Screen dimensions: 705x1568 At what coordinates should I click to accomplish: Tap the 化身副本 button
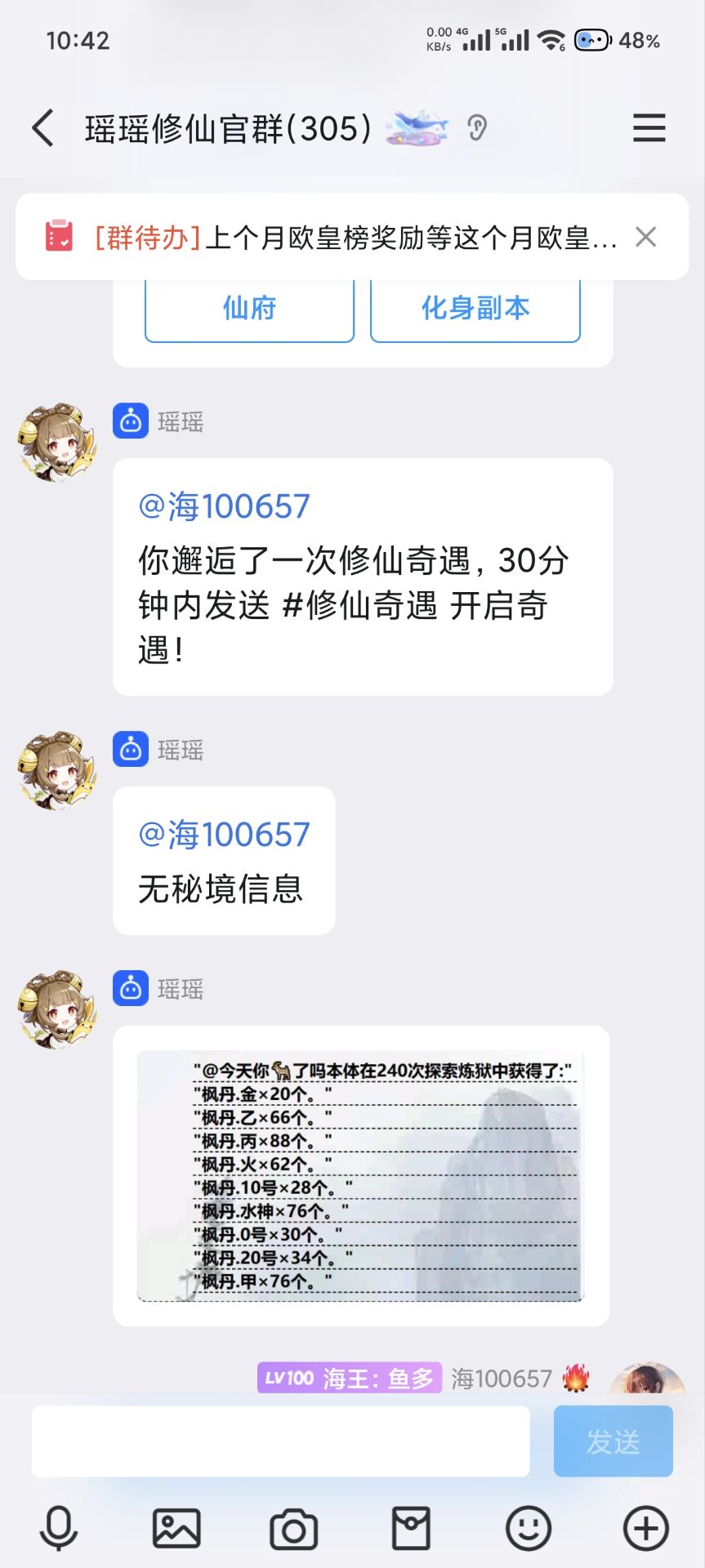475,309
